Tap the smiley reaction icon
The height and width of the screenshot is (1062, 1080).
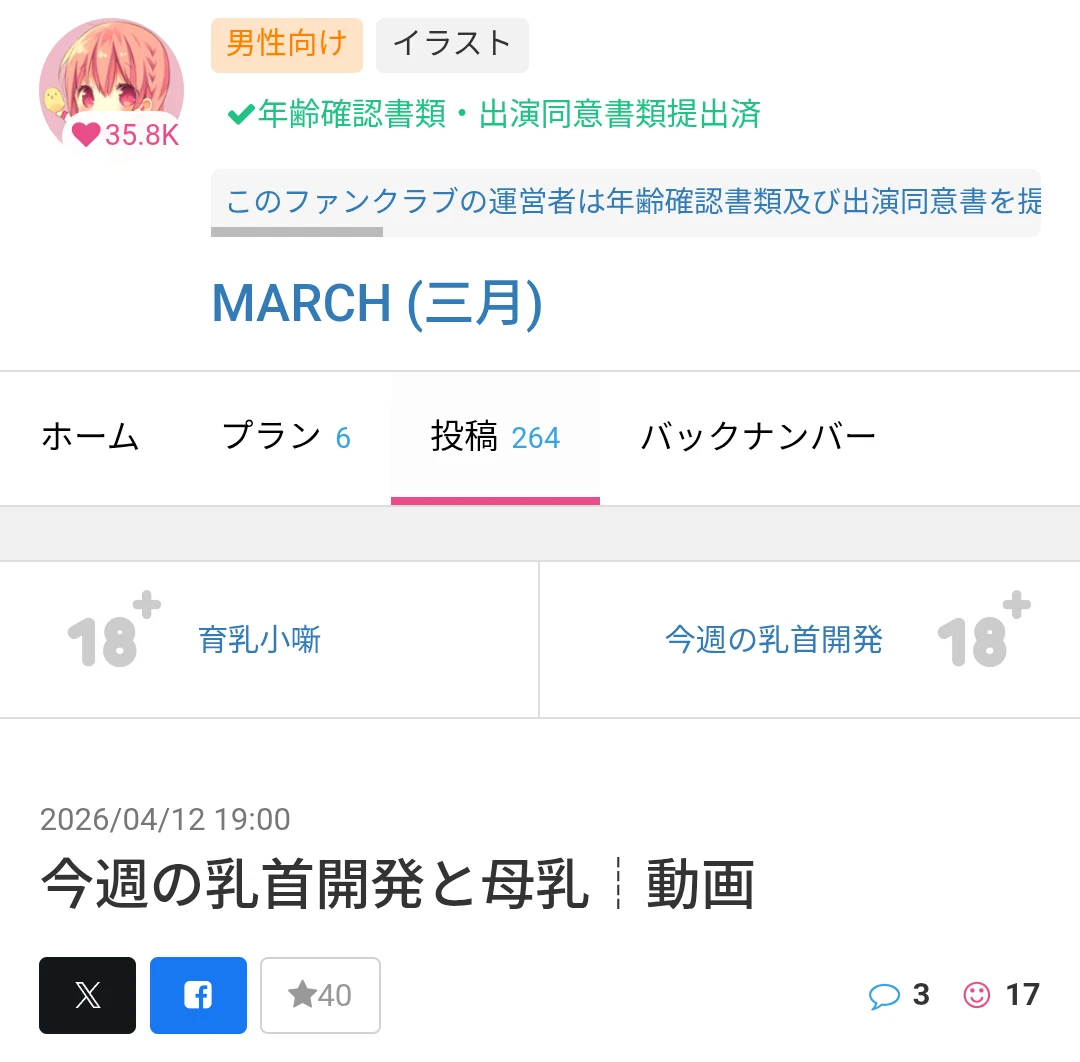976,995
